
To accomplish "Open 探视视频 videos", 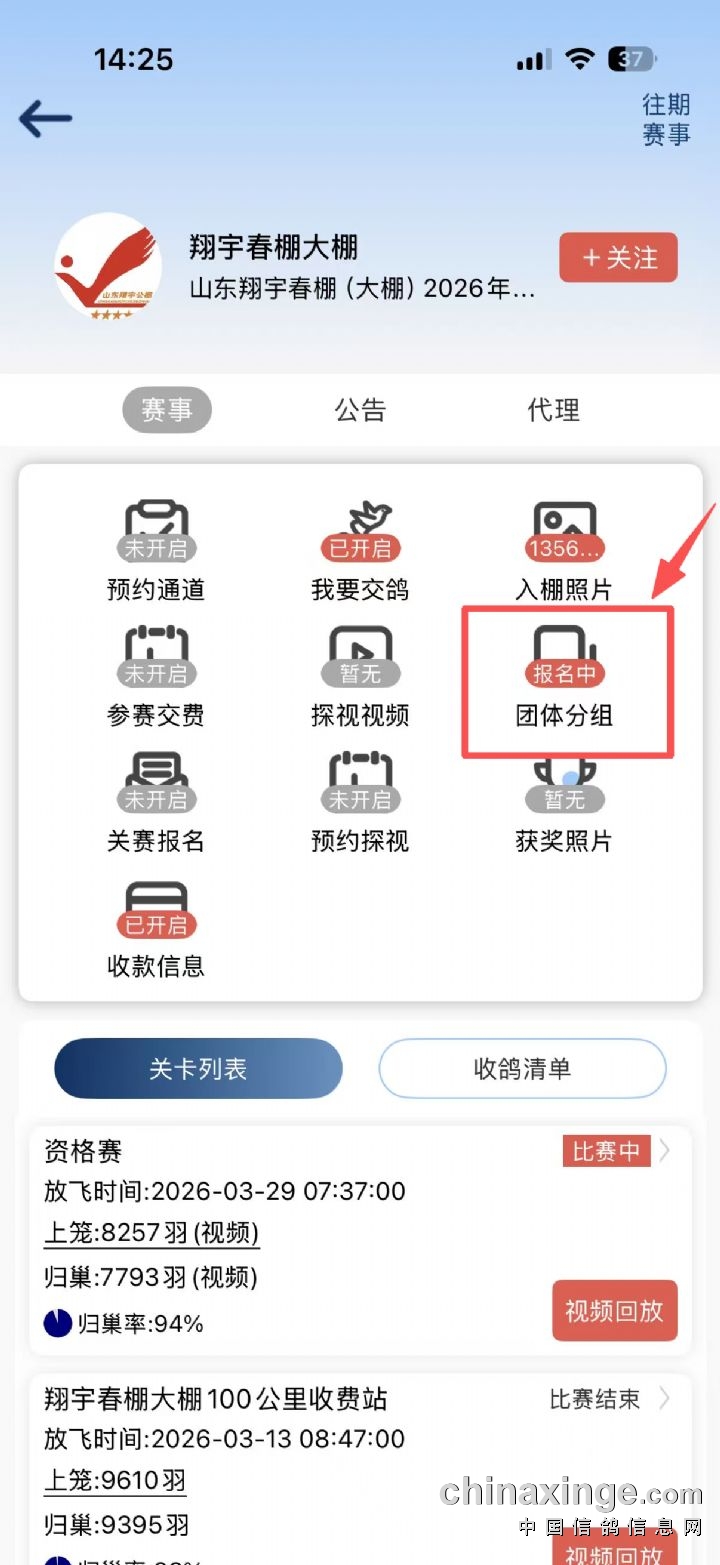I will pyautogui.click(x=360, y=677).
